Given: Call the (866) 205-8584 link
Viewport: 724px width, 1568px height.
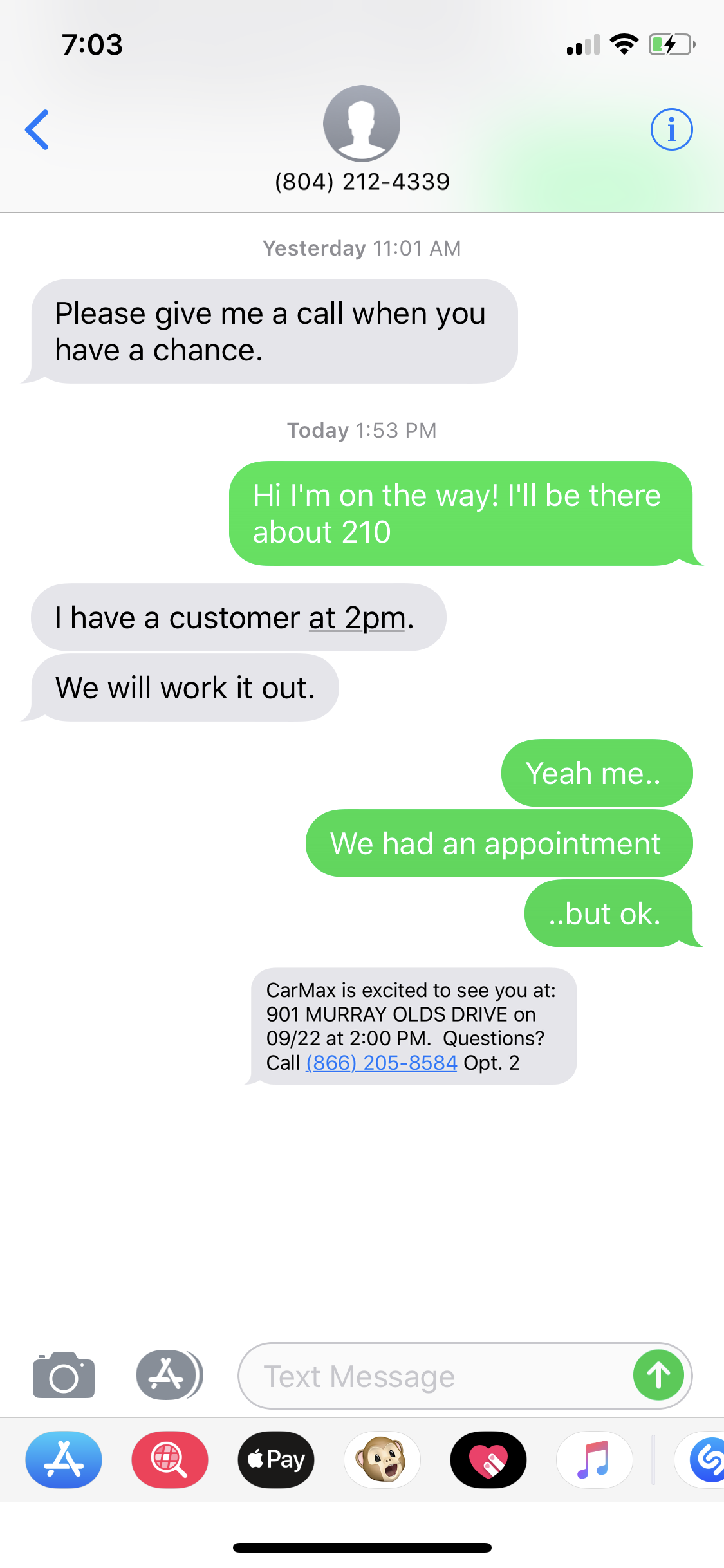Looking at the screenshot, I should (x=382, y=1063).
